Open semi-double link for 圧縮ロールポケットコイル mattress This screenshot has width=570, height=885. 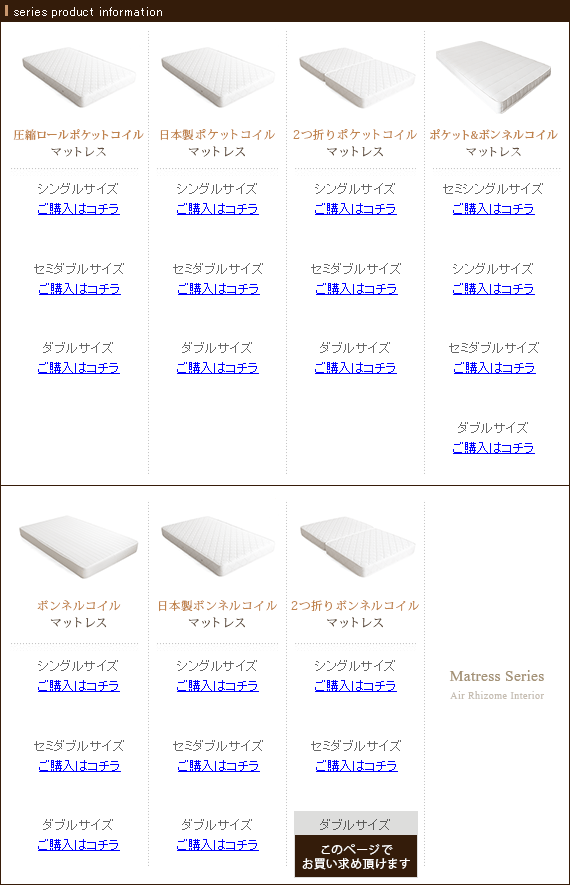[x=79, y=289]
